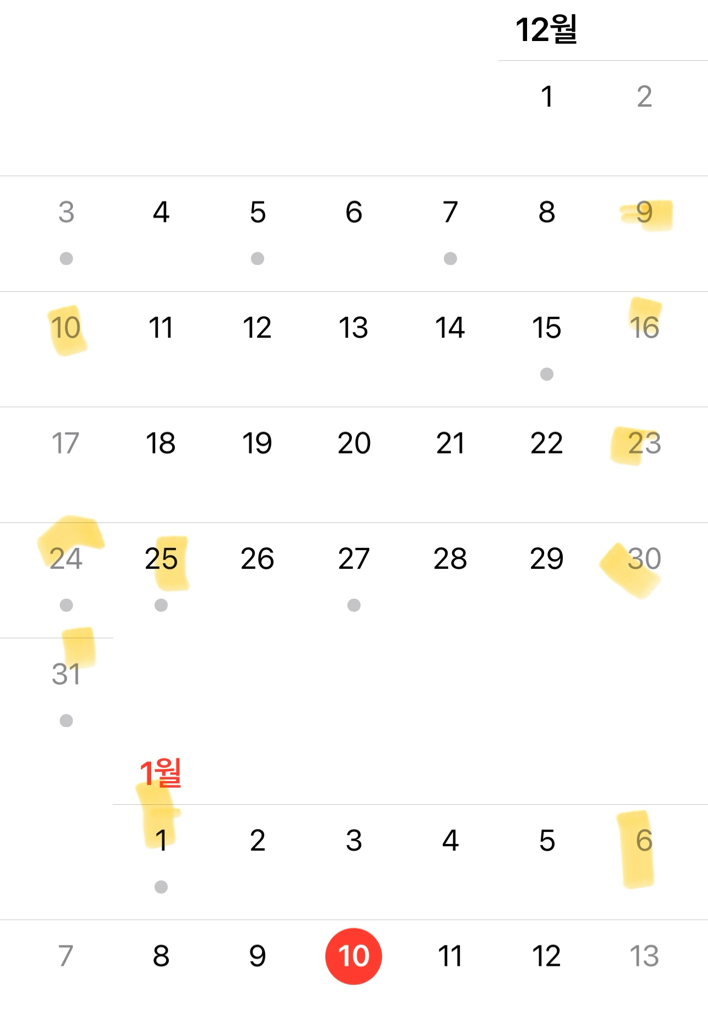708x1024 pixels.
Task: Tap today's date January 10 in red
Action: pyautogui.click(x=353, y=957)
